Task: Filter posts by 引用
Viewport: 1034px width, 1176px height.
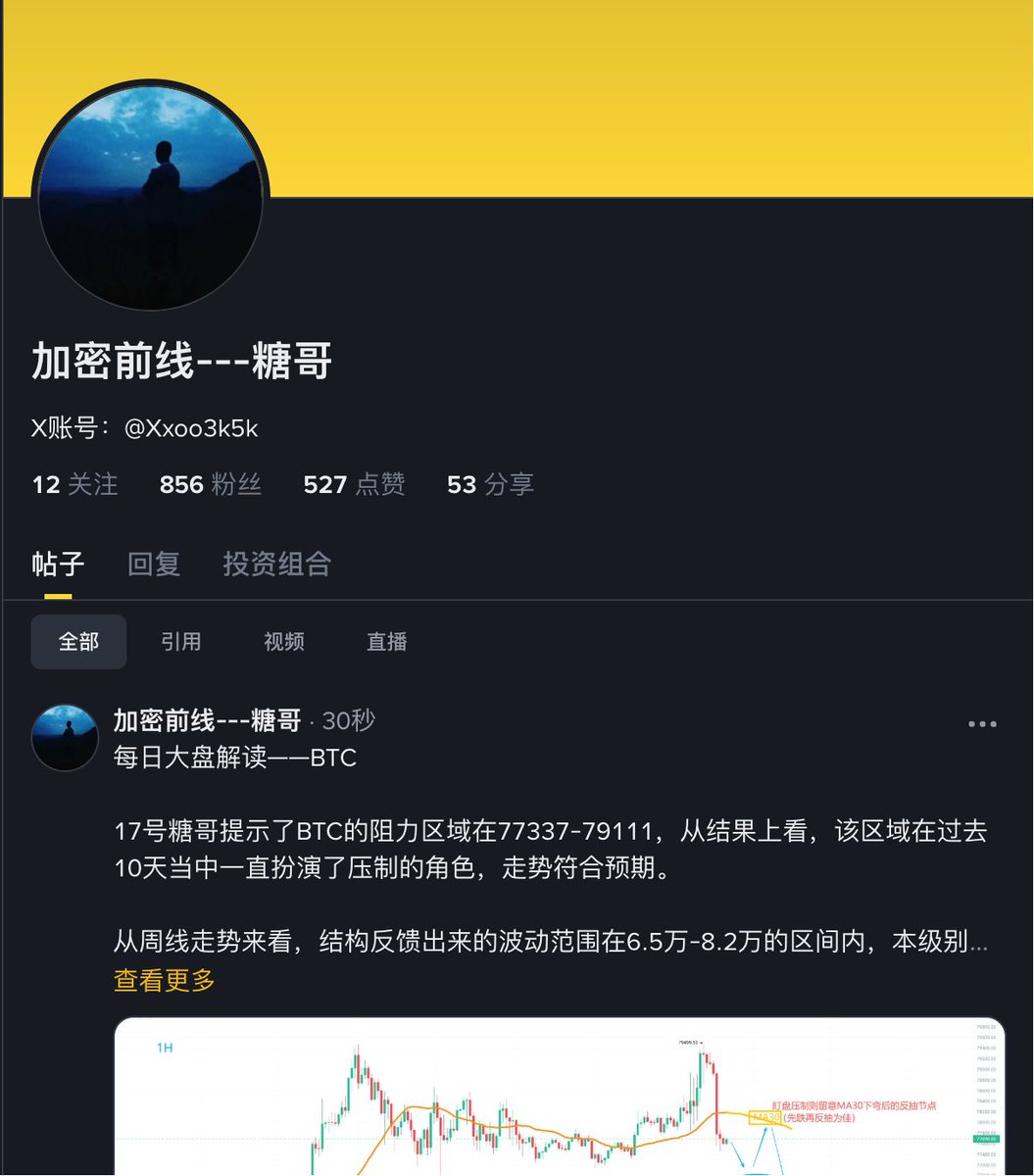Action: coord(181,642)
